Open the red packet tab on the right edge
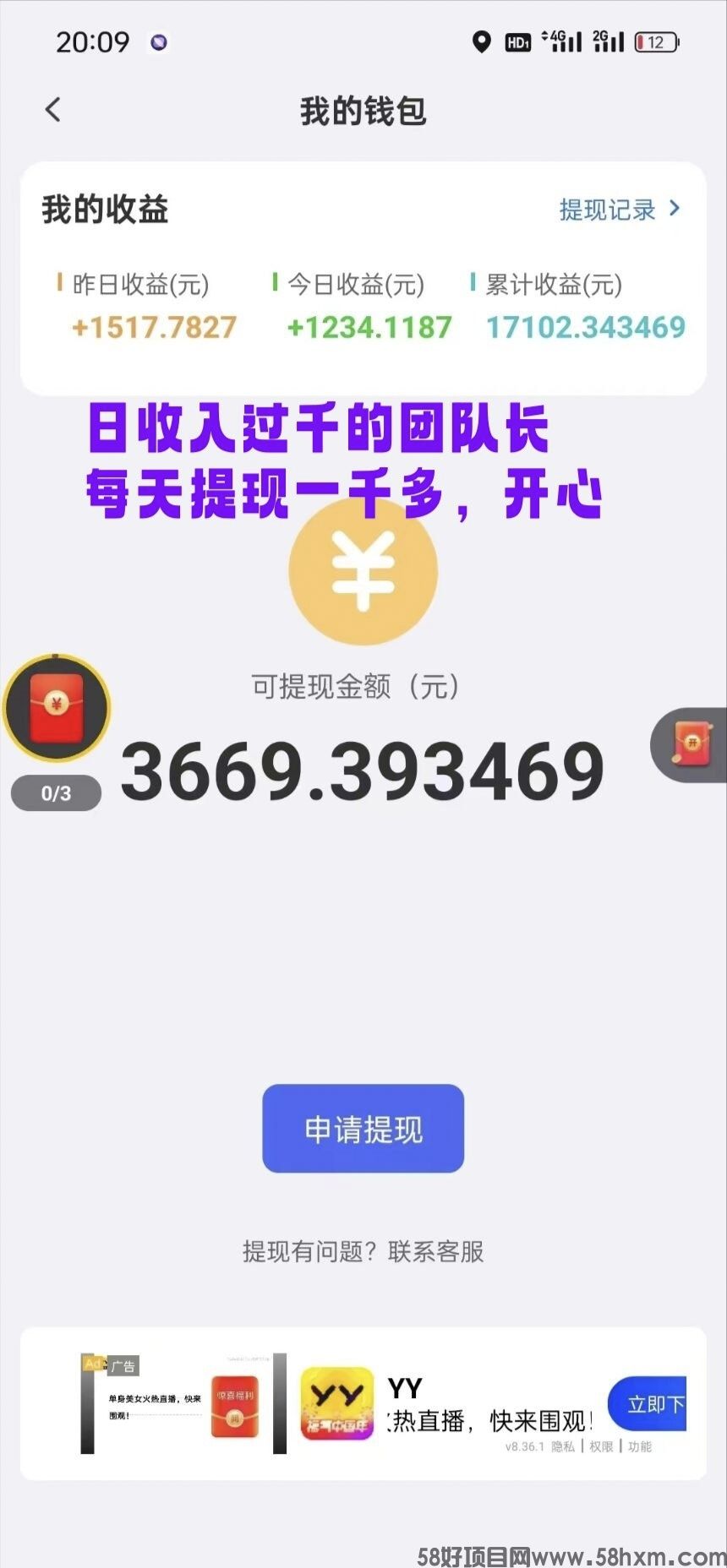 tap(692, 744)
